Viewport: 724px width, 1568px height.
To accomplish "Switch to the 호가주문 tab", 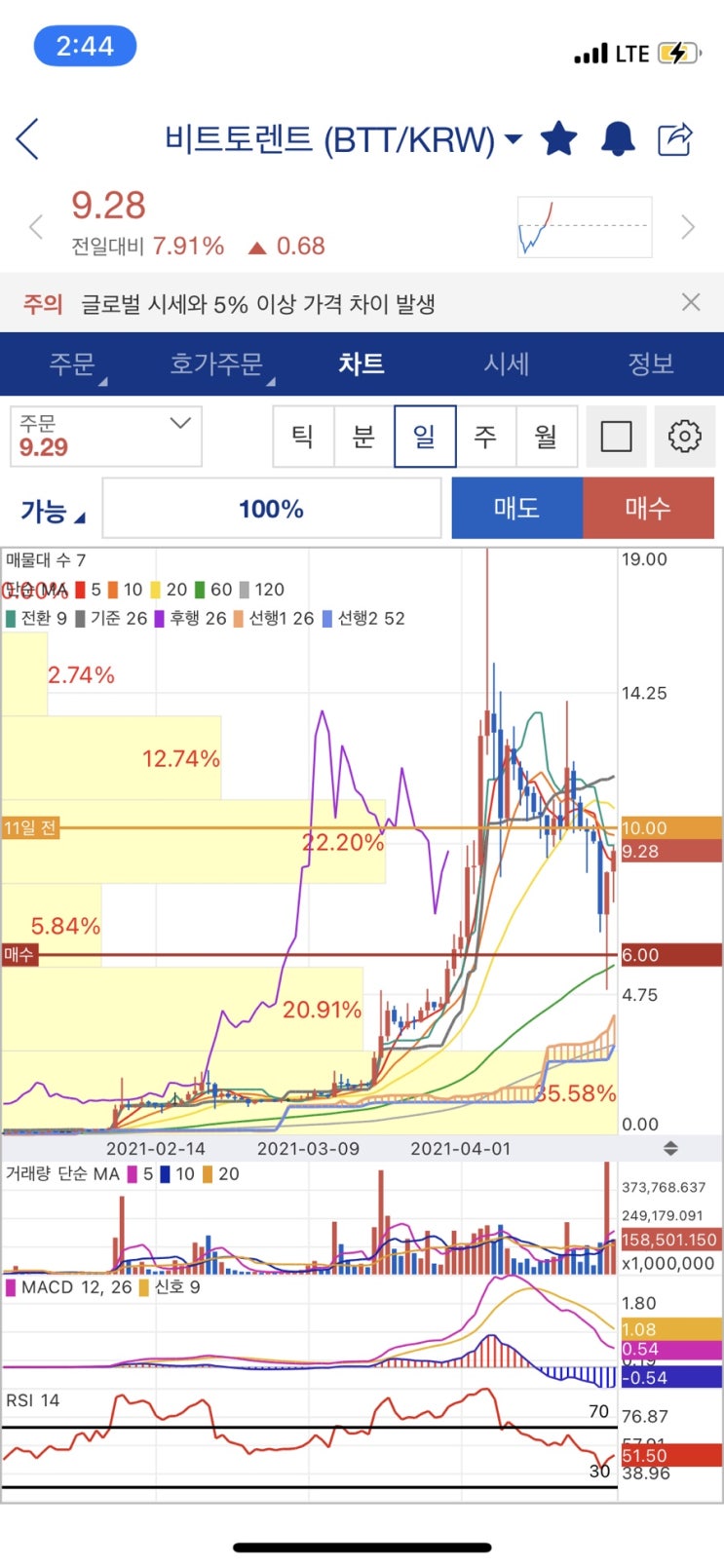I will click(216, 364).
